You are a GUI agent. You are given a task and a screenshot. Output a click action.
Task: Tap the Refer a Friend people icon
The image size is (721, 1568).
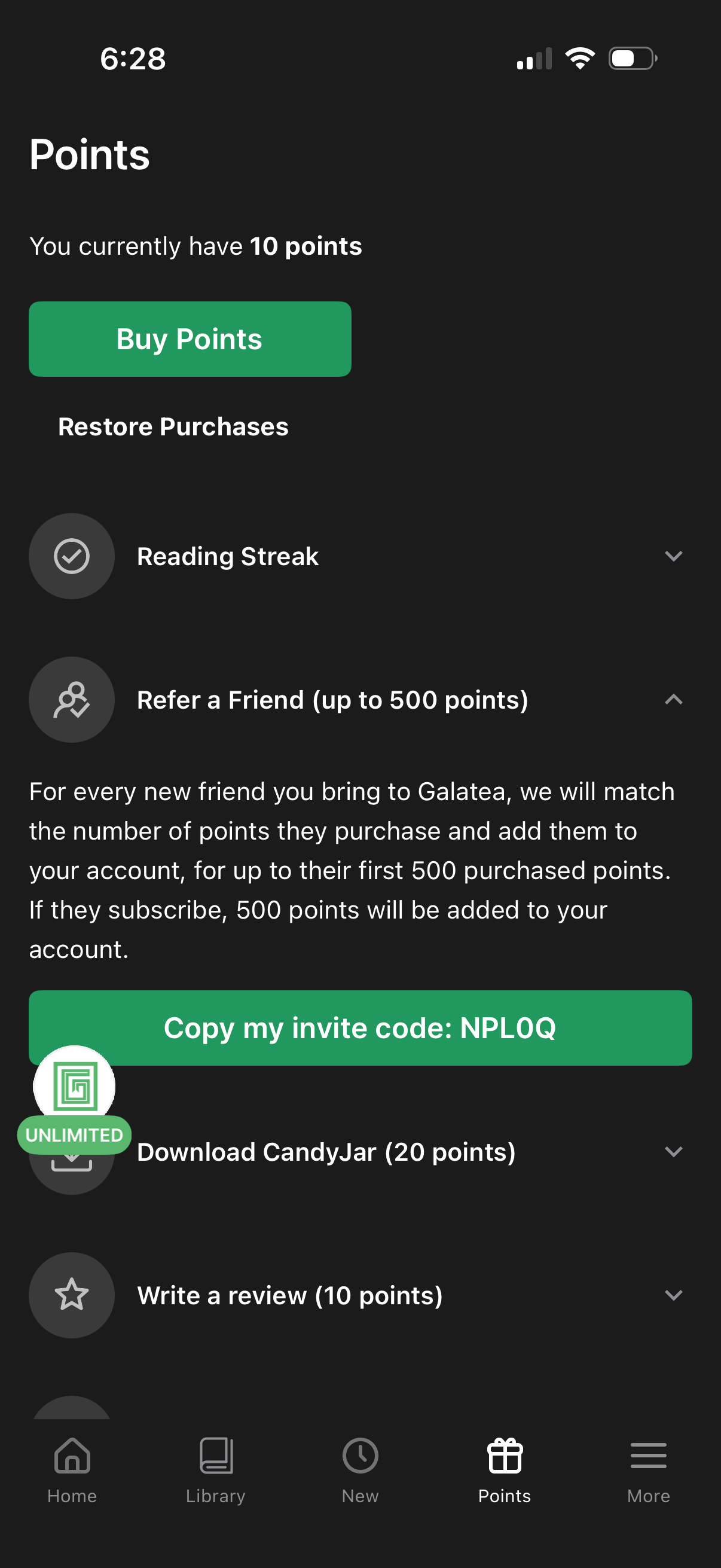(x=71, y=700)
